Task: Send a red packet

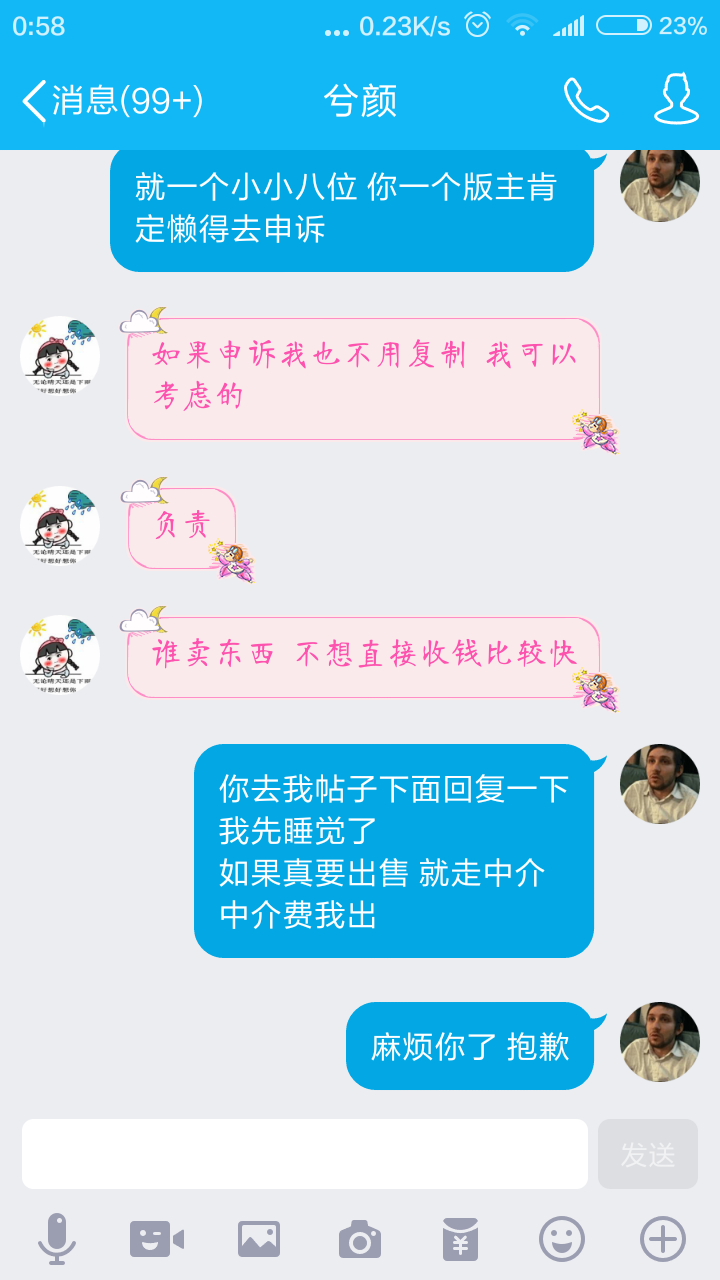Action: point(461,1239)
